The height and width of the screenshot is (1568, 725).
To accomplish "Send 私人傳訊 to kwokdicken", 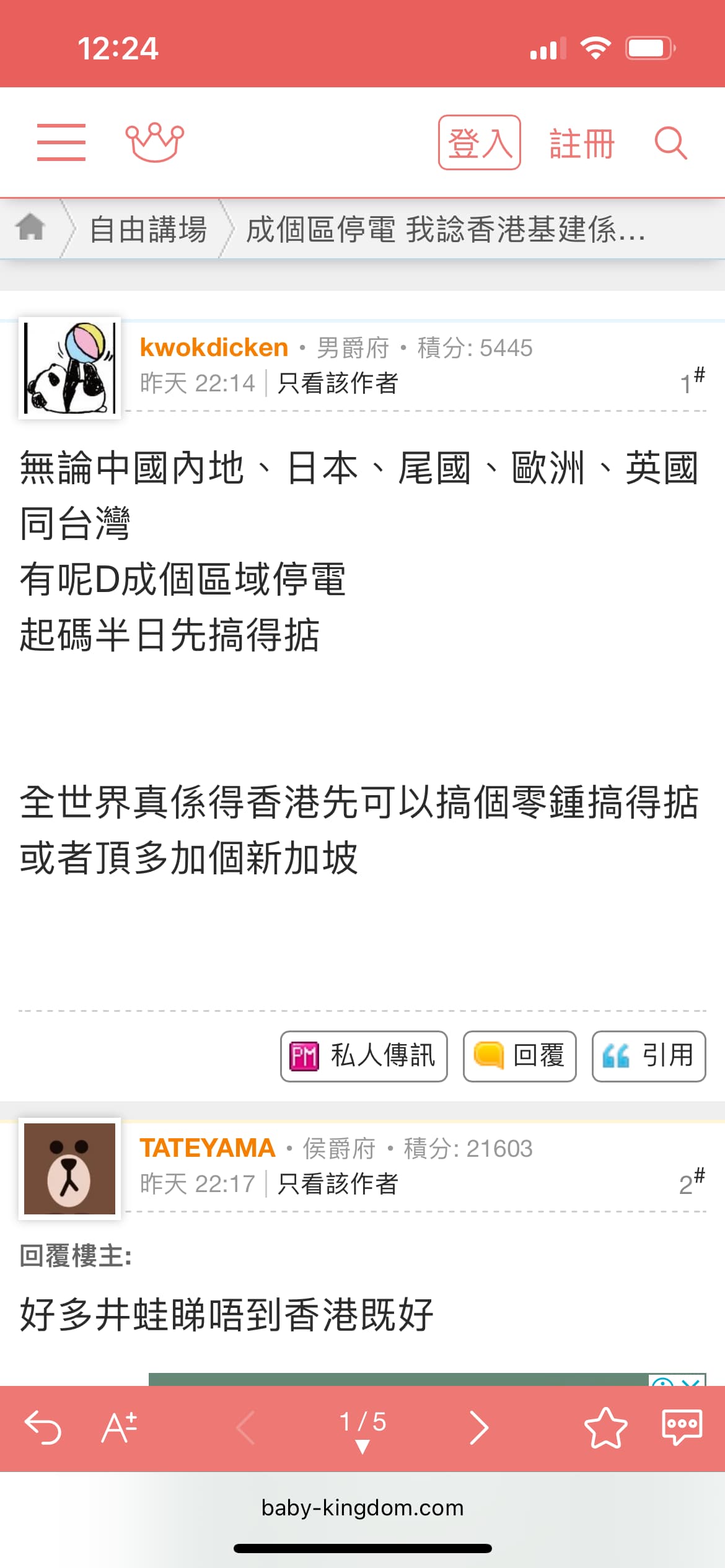I will pos(364,1056).
